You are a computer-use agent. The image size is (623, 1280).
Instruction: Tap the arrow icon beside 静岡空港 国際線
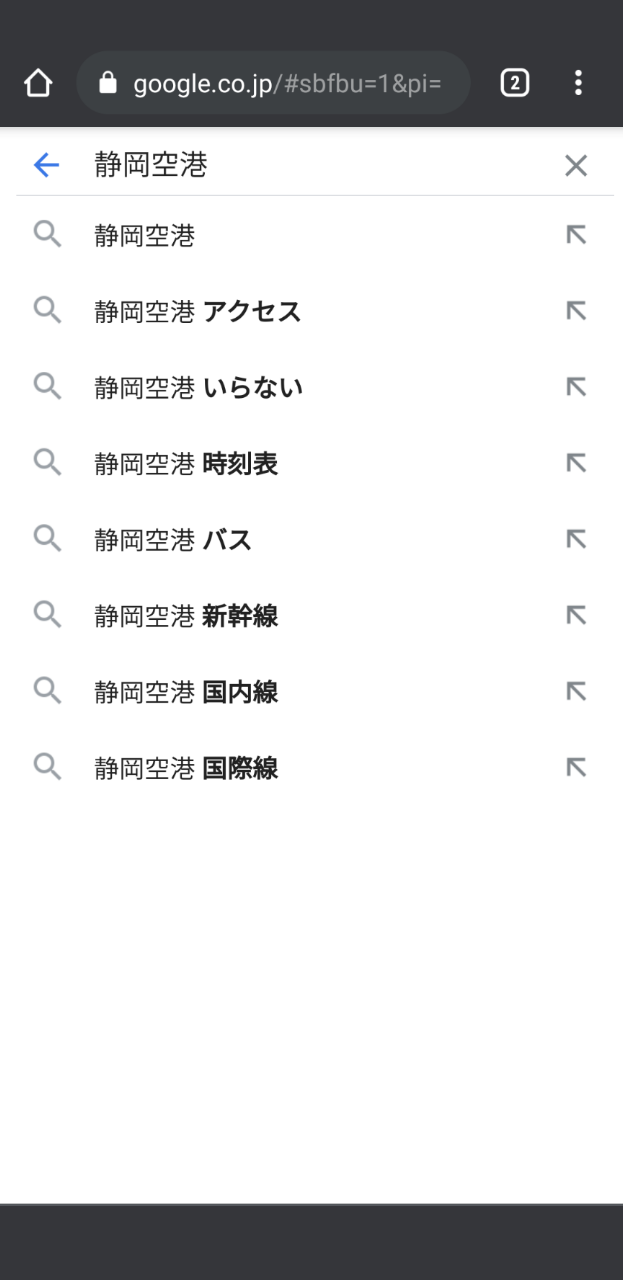(x=576, y=767)
